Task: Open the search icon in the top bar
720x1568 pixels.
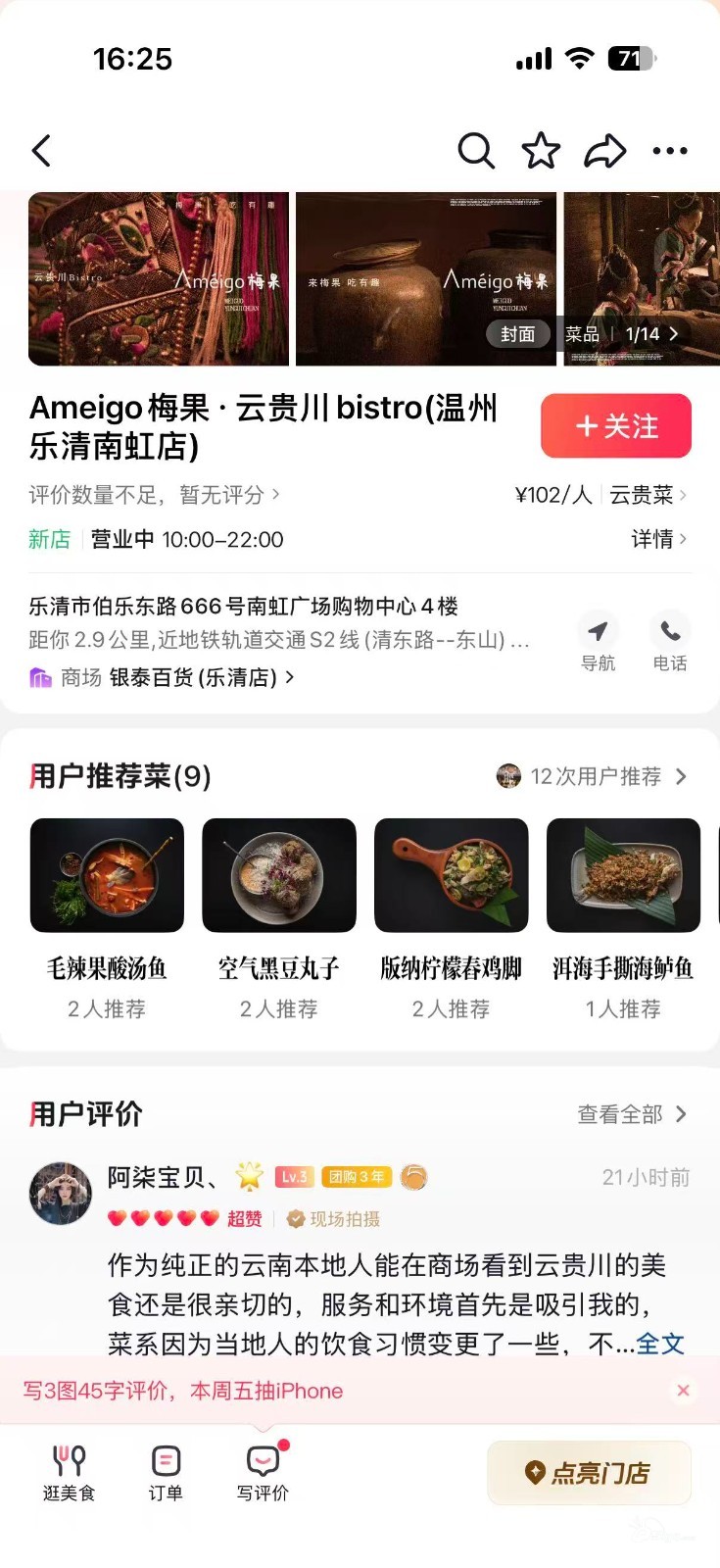Action: click(x=476, y=151)
